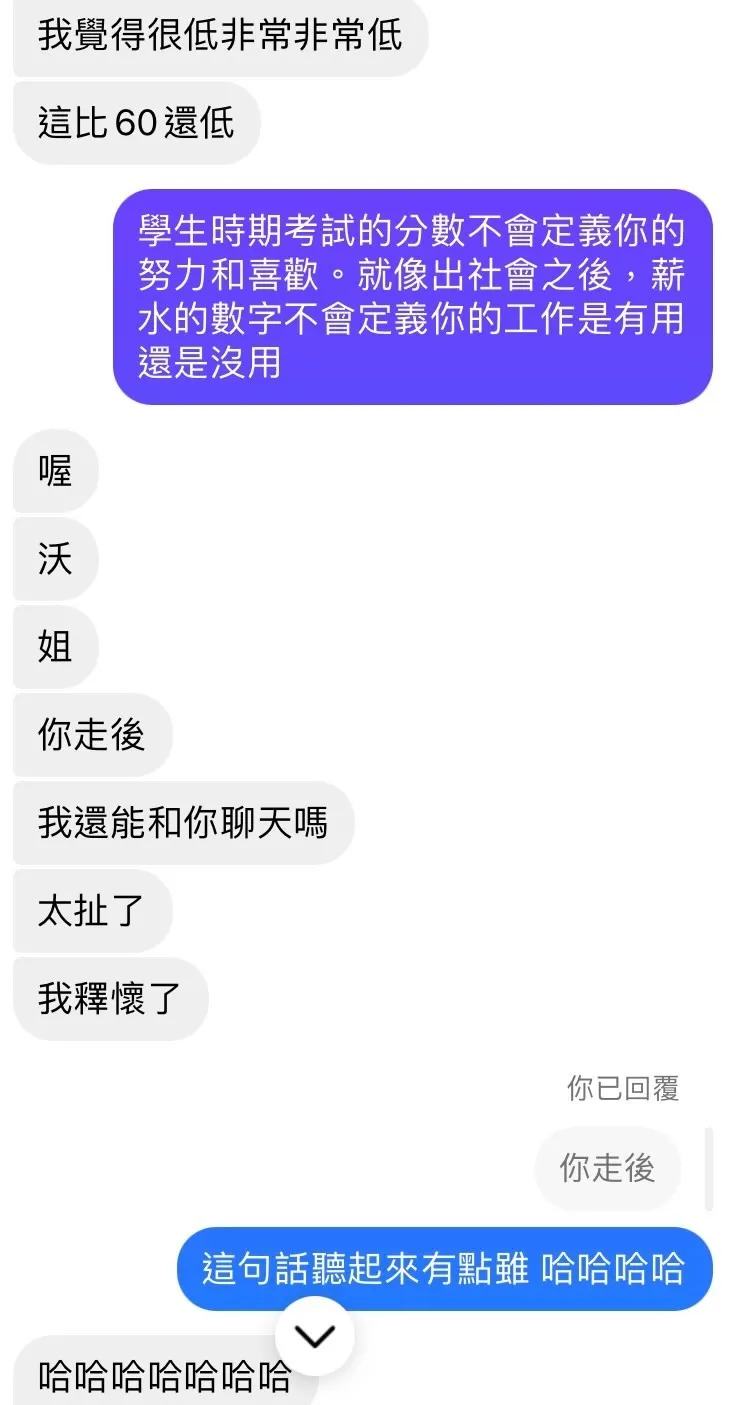Screen dimensions: 729x1405
Task: Tap the message bubble 我覺得很低非常非常低
Action: tap(220, 36)
